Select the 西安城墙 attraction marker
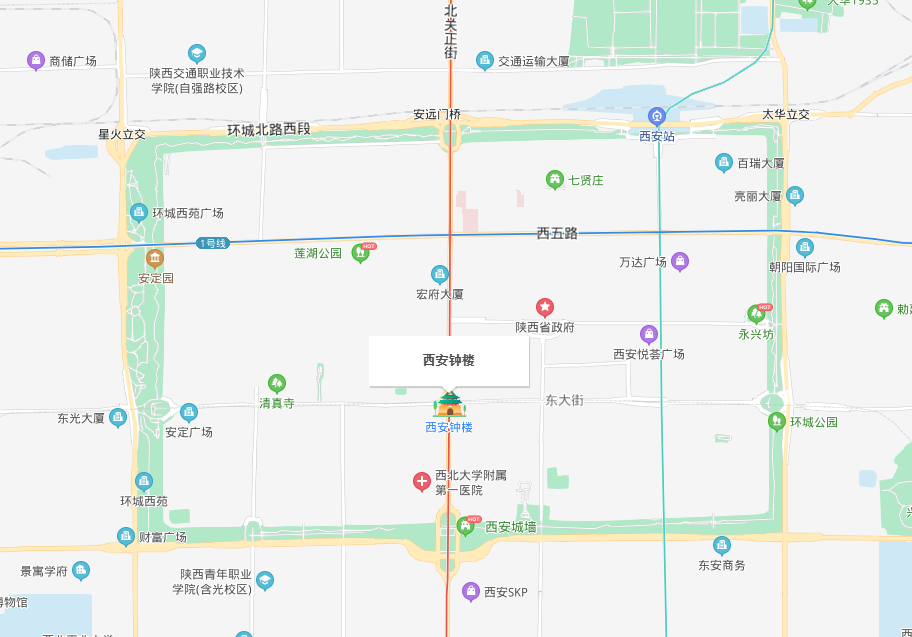This screenshot has width=912, height=637. click(x=466, y=526)
